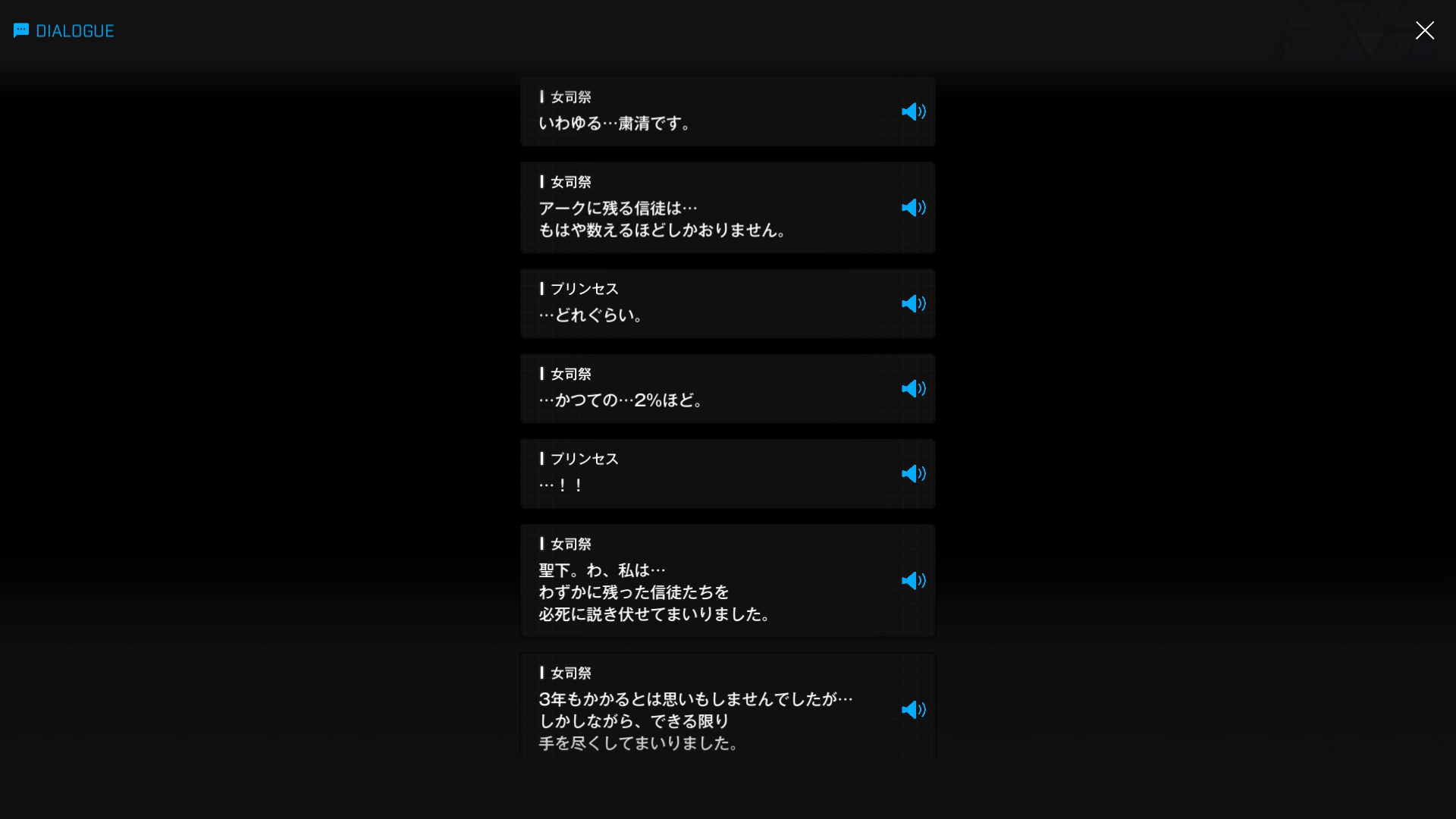Image resolution: width=1456 pixels, height=819 pixels.
Task: Play voice for "3年もかかるとは…" line
Action: click(x=913, y=710)
